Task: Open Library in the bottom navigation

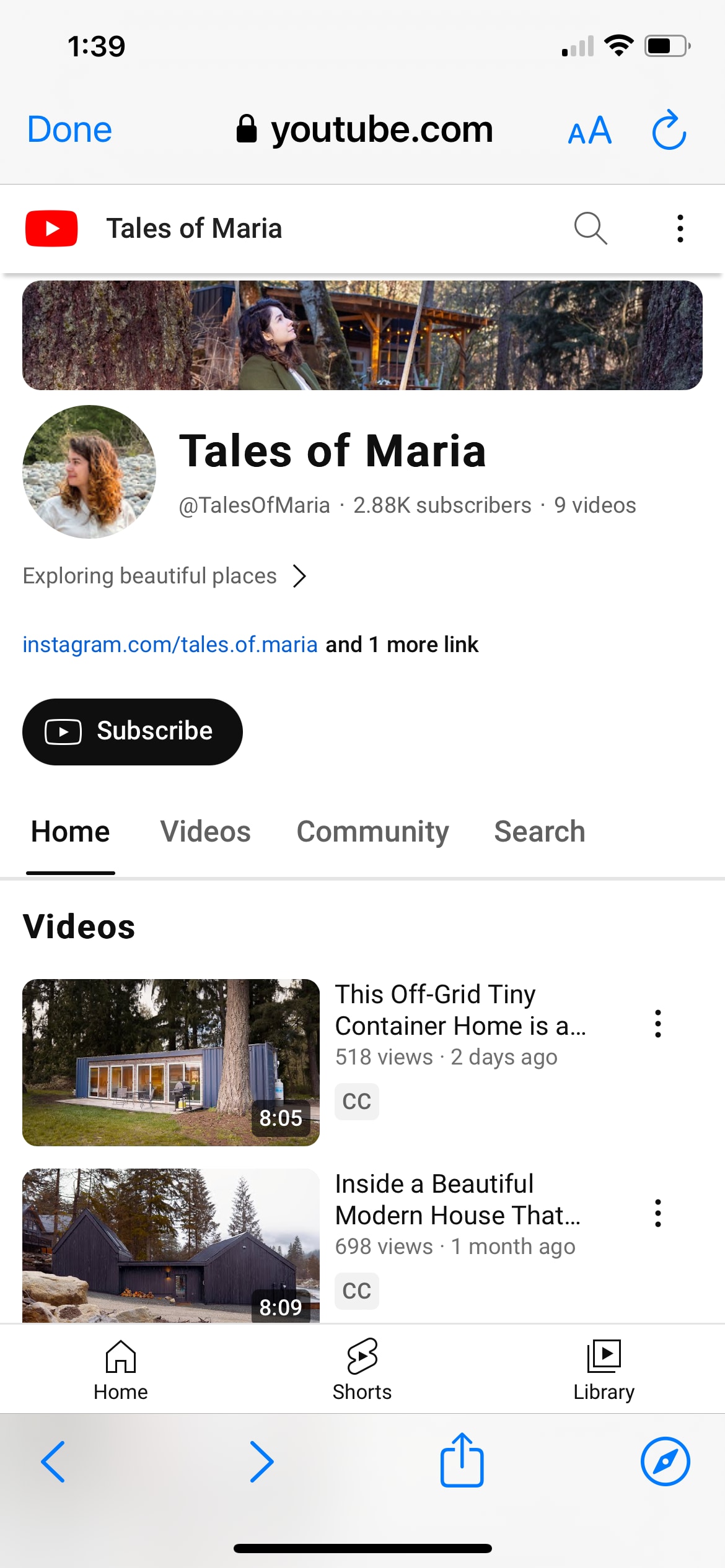Action: tap(604, 1369)
